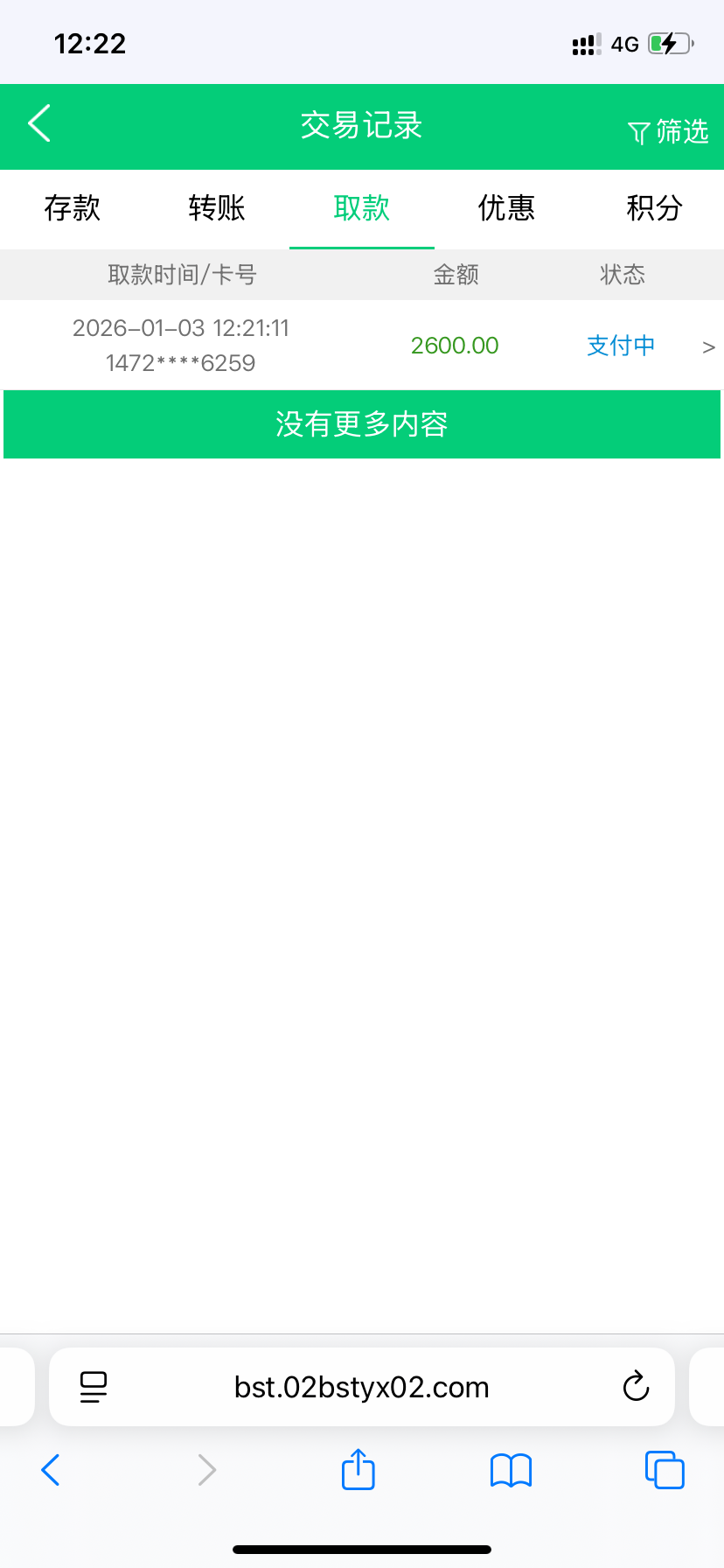Switch to the 存款 tab
724x1568 pixels.
[x=73, y=208]
